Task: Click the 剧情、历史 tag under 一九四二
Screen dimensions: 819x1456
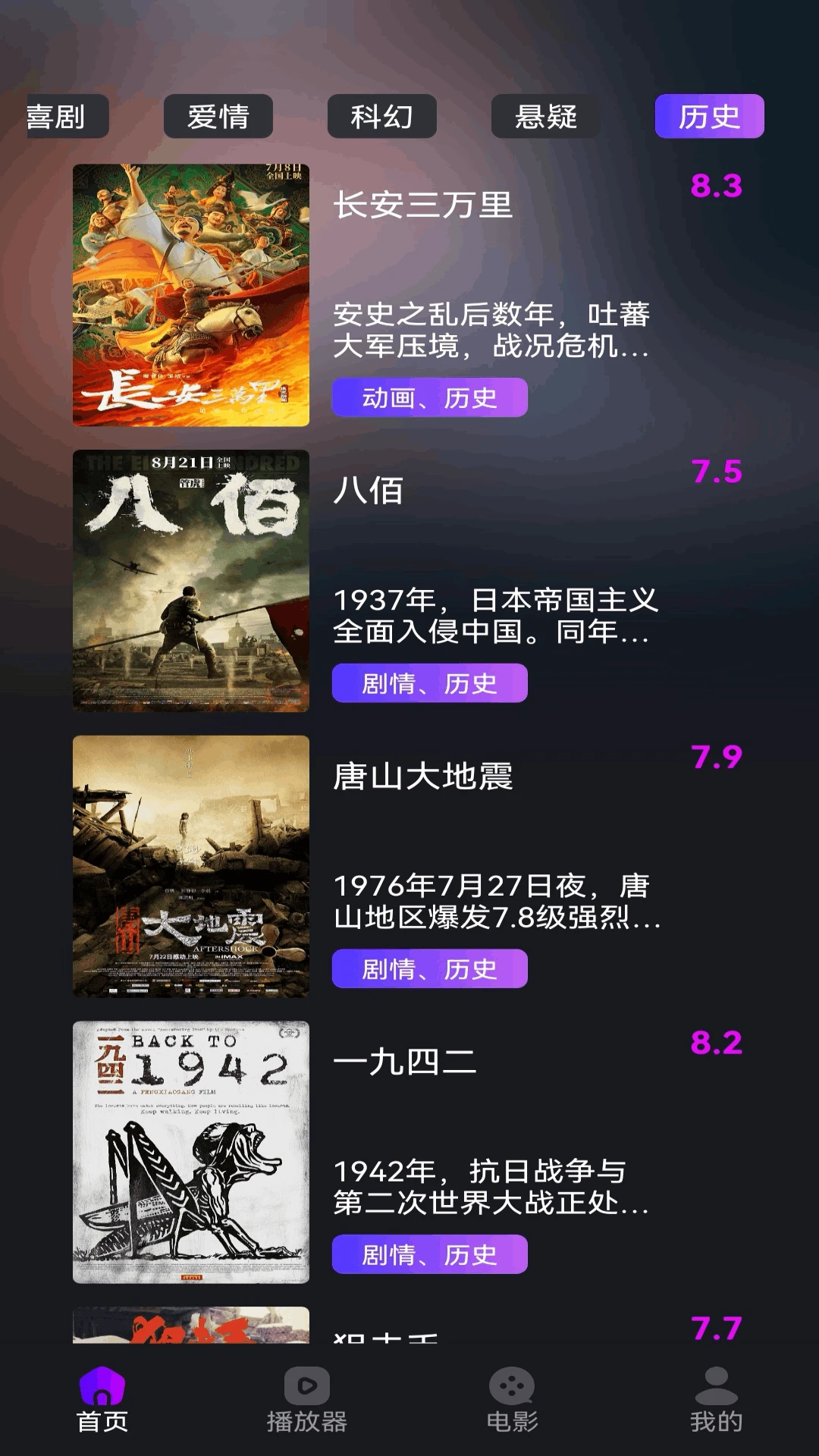Action: (429, 1255)
